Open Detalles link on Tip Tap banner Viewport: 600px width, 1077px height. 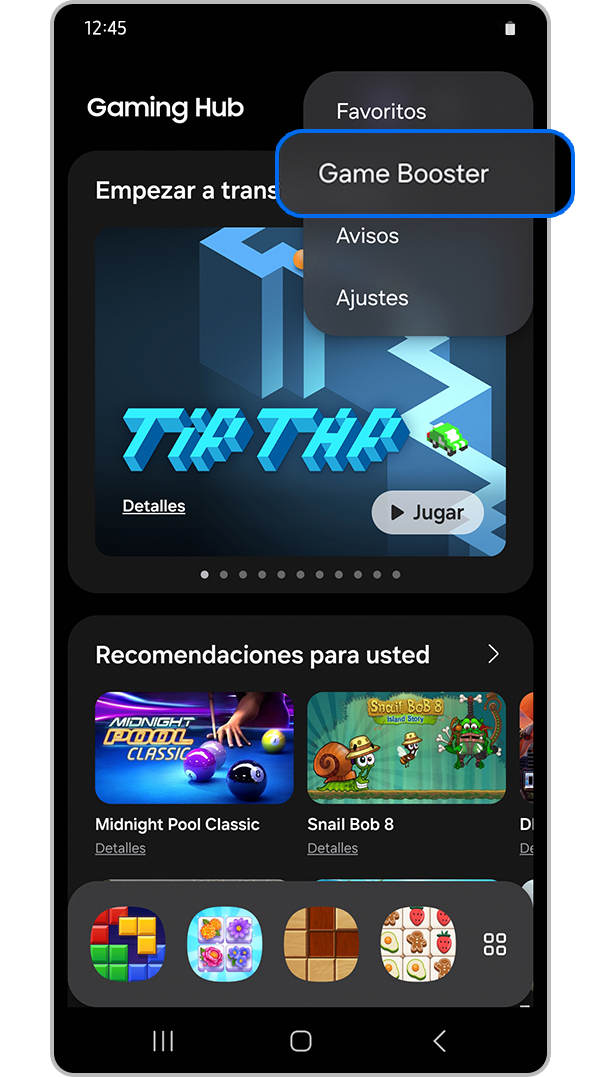tap(153, 506)
